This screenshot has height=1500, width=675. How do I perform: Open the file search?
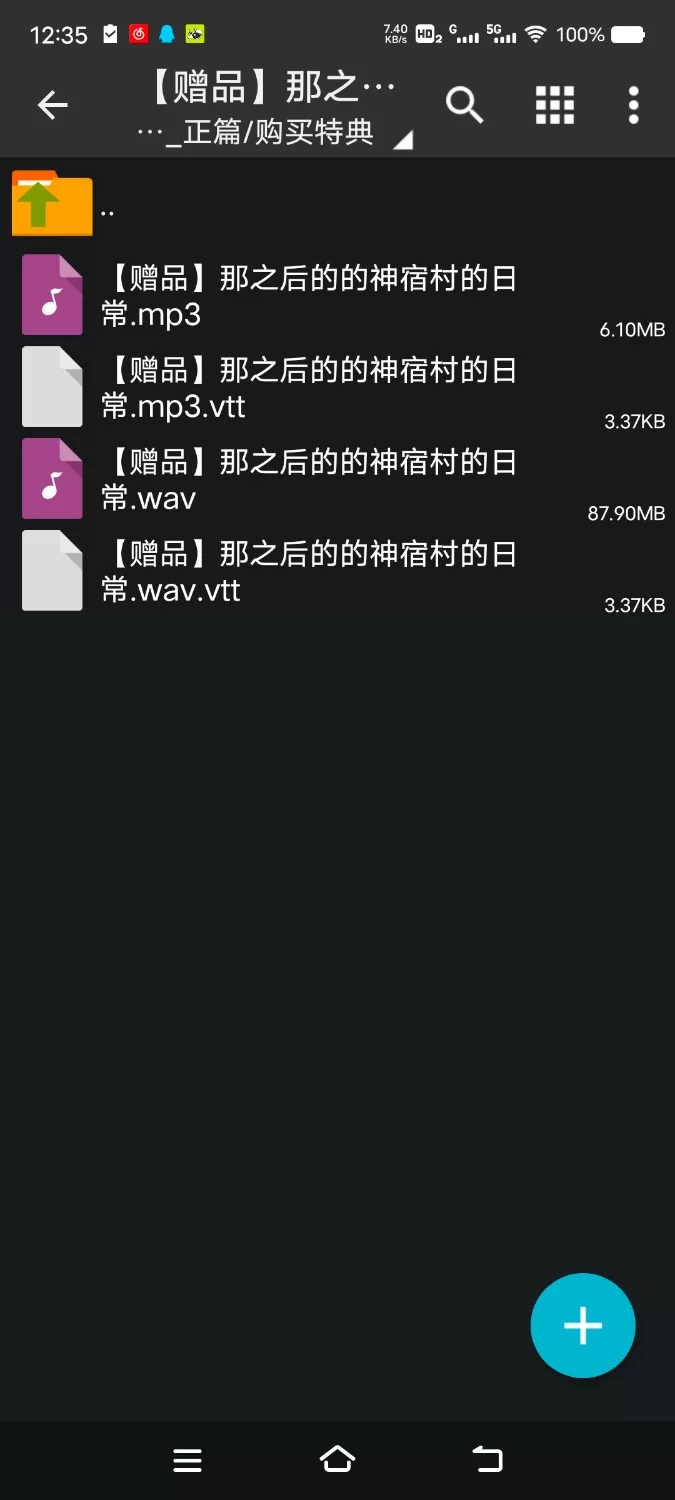click(x=464, y=105)
